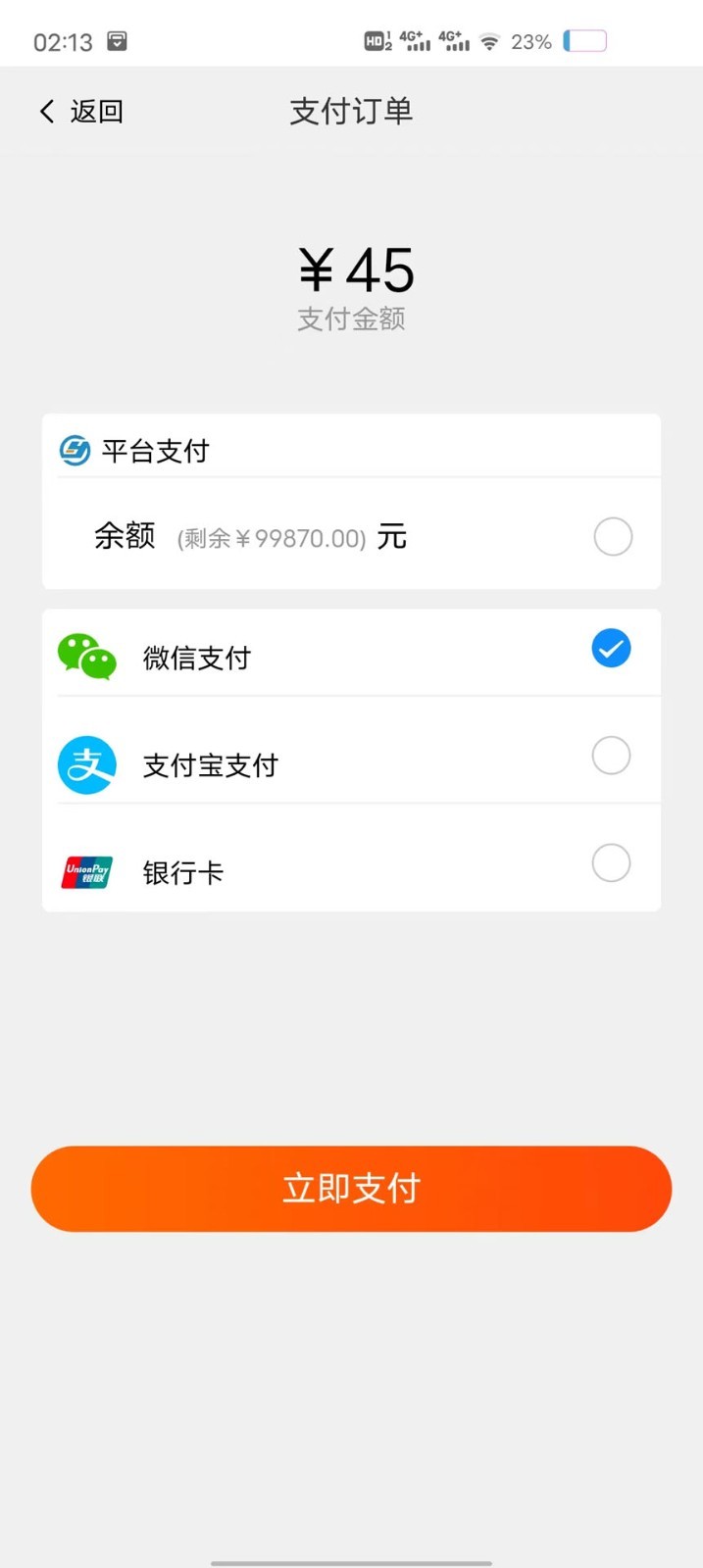Tap 立即支付 to pay now
703x1568 pixels.
(351, 1188)
